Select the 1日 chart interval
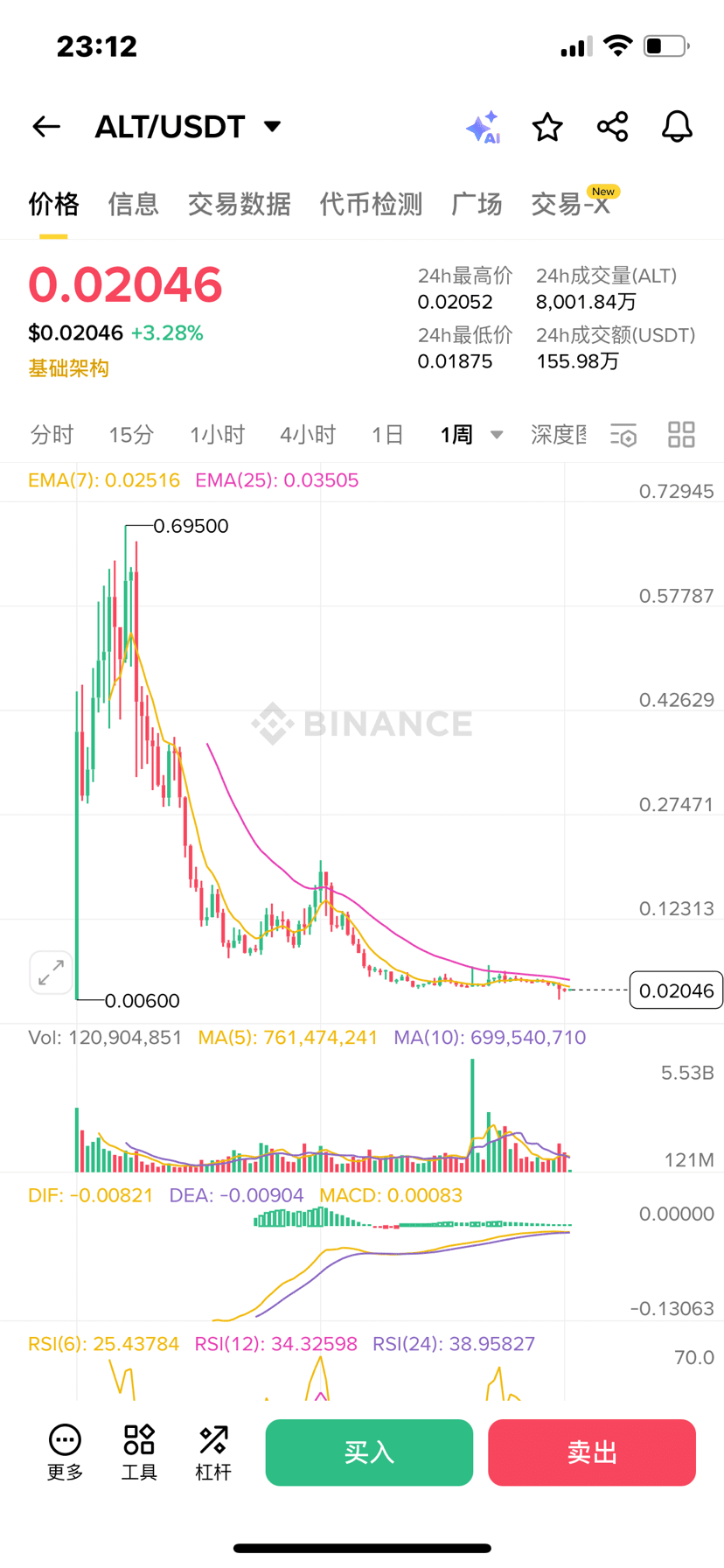The height and width of the screenshot is (1568, 724). [x=387, y=434]
